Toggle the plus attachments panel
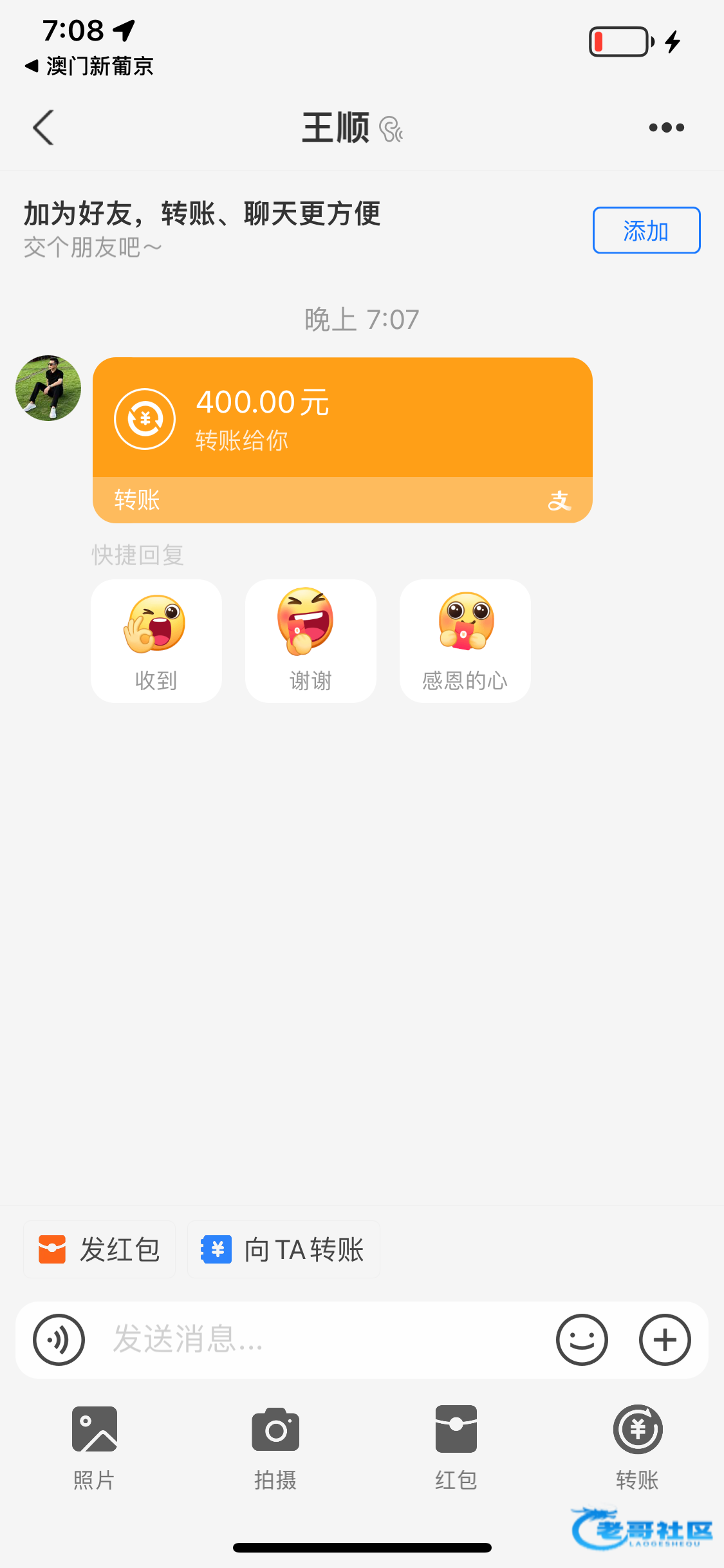This screenshot has height=1568, width=724. (x=665, y=1339)
